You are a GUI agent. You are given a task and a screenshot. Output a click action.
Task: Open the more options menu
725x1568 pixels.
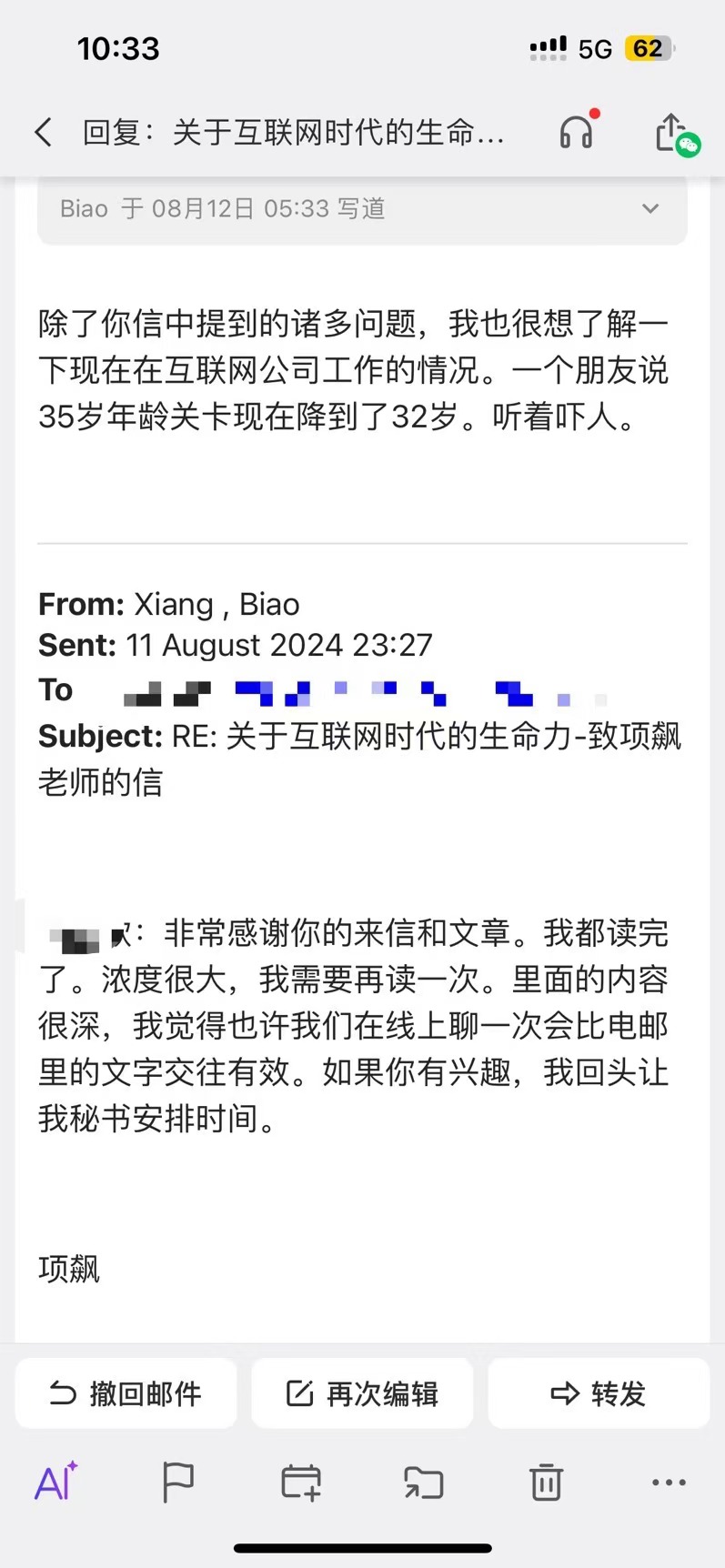pyautogui.click(x=669, y=1483)
